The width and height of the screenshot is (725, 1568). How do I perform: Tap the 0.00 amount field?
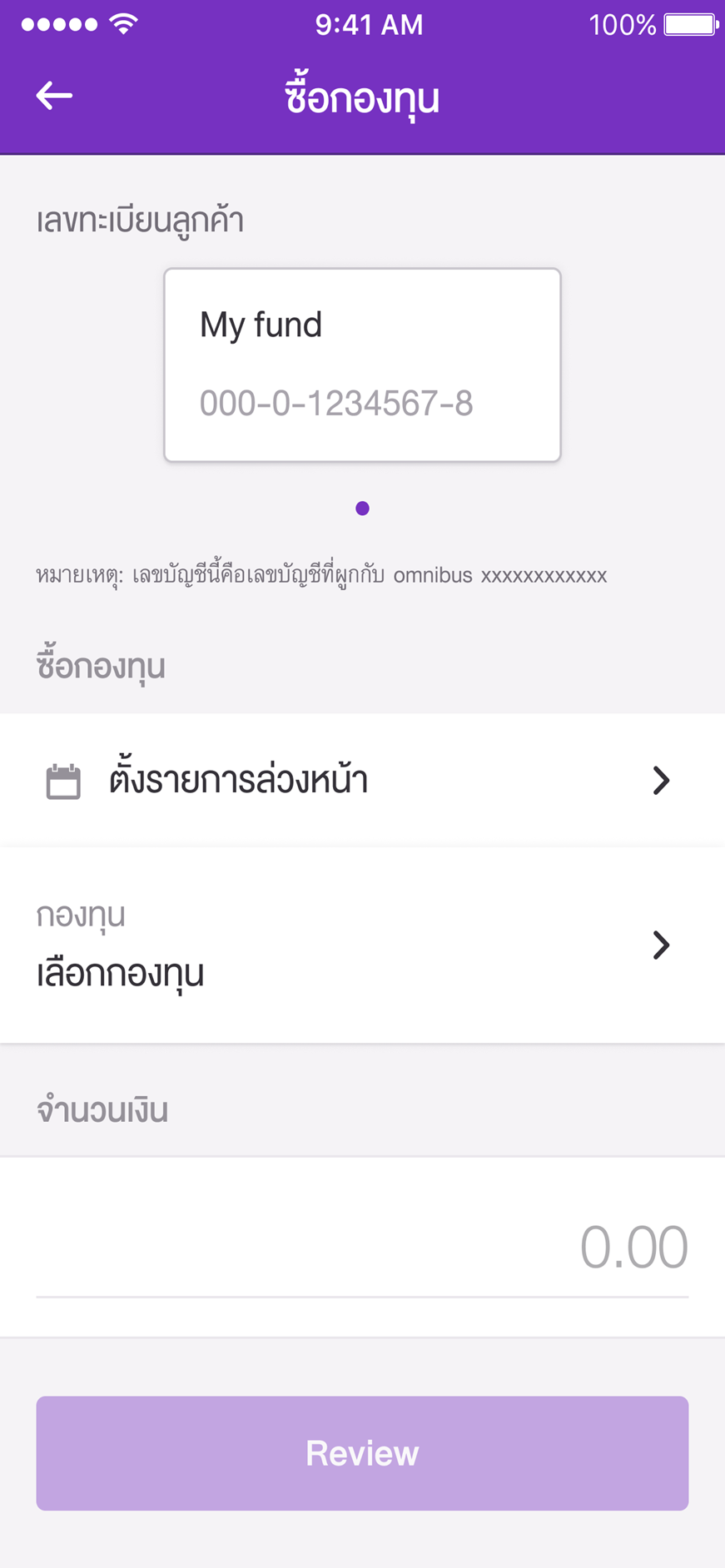(362, 1247)
